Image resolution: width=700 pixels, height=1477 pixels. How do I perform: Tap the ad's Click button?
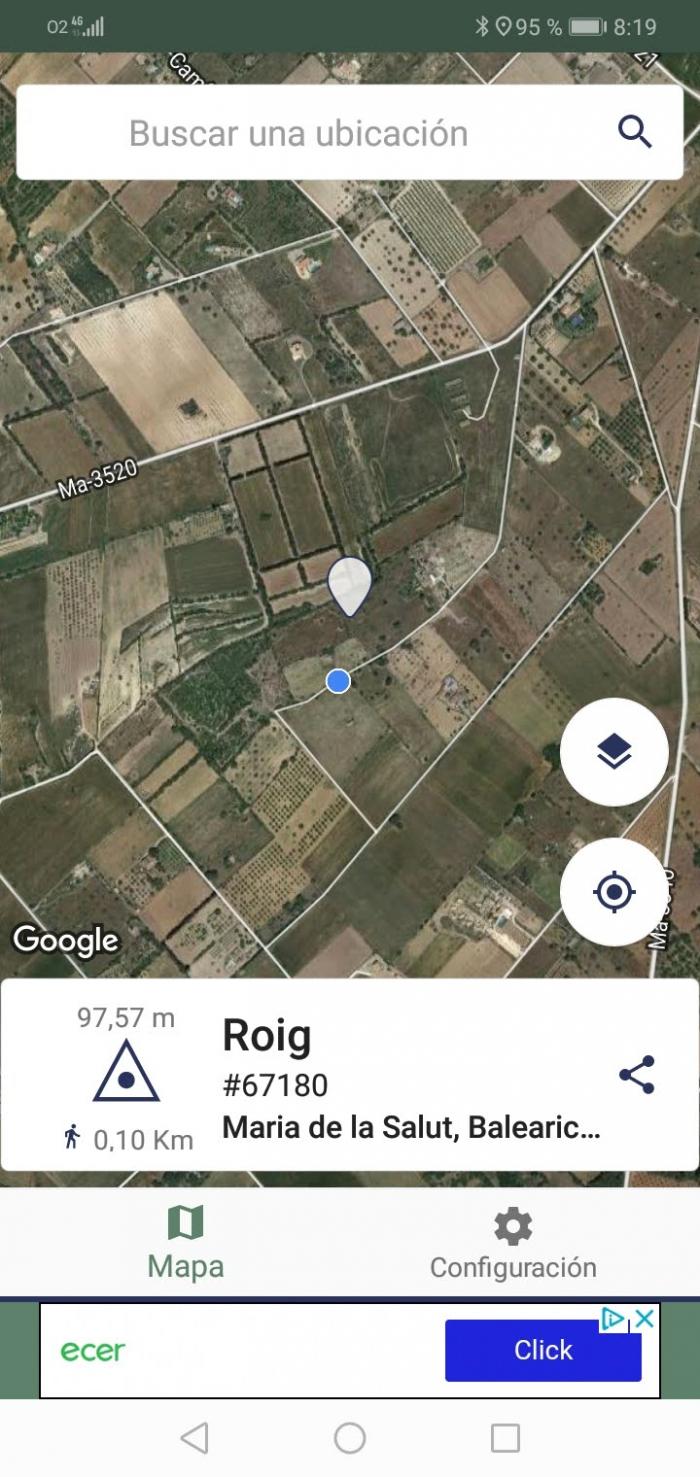(x=543, y=1350)
